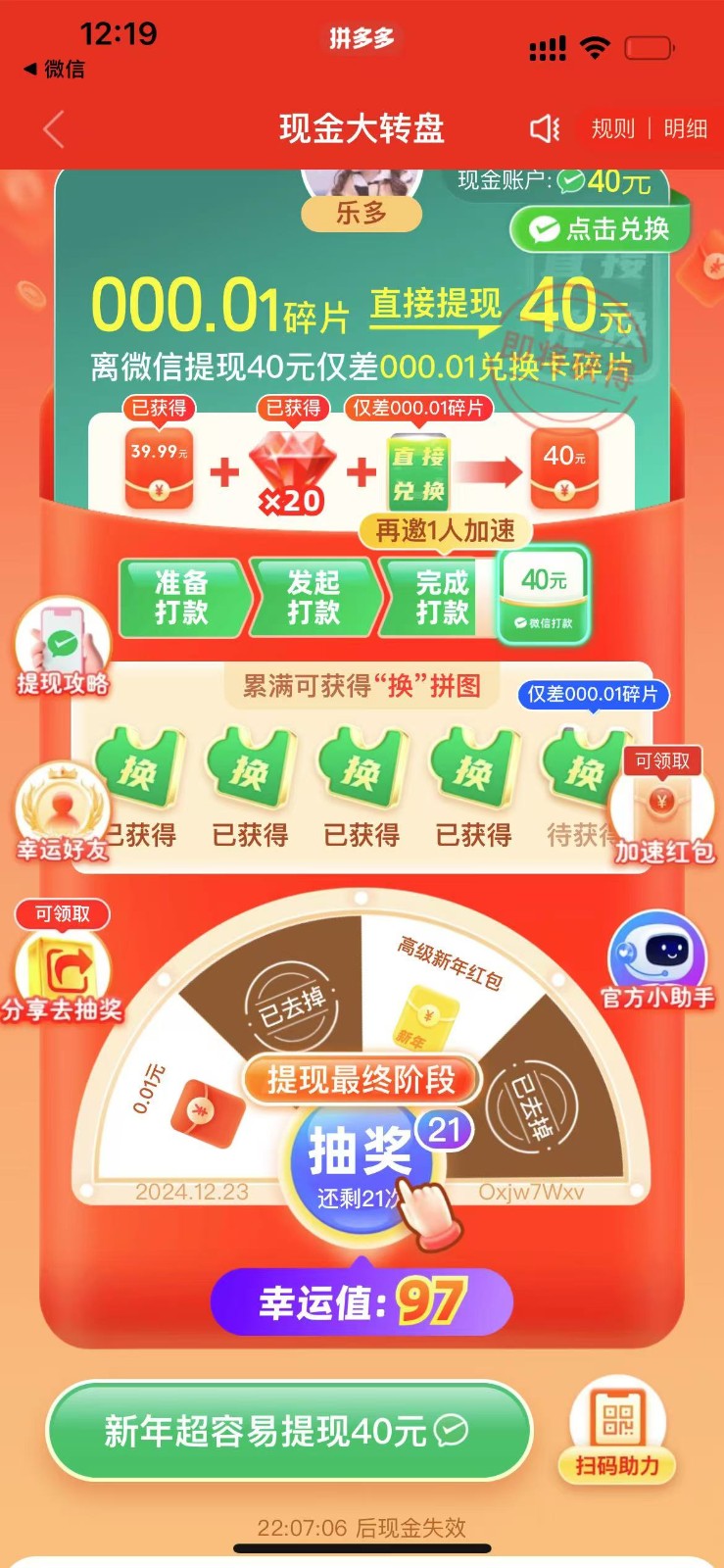Open the 提现攻略 withdrawal guide

pyautogui.click(x=62, y=648)
